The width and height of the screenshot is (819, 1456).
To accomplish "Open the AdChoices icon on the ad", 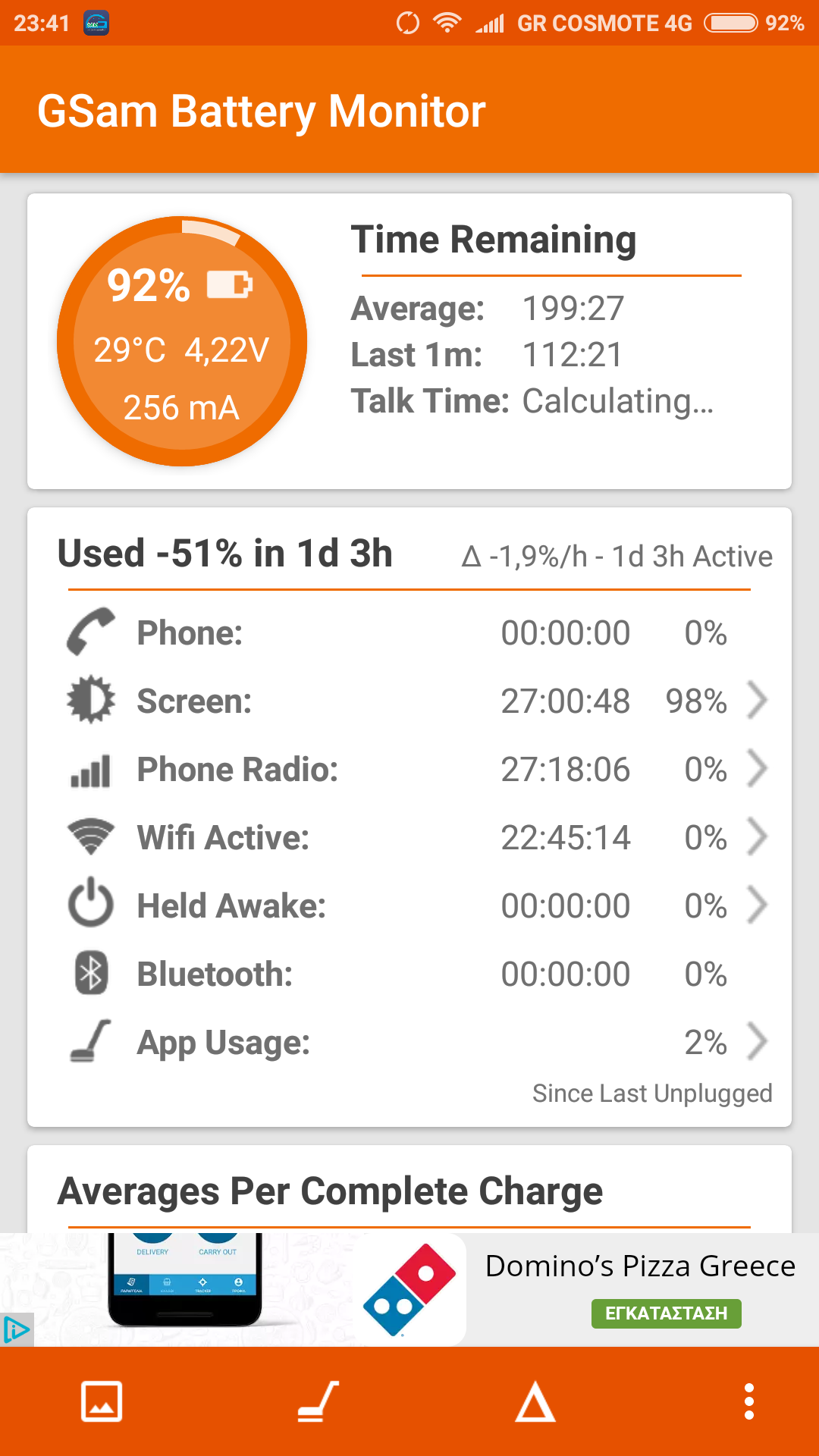I will coord(17,1329).
